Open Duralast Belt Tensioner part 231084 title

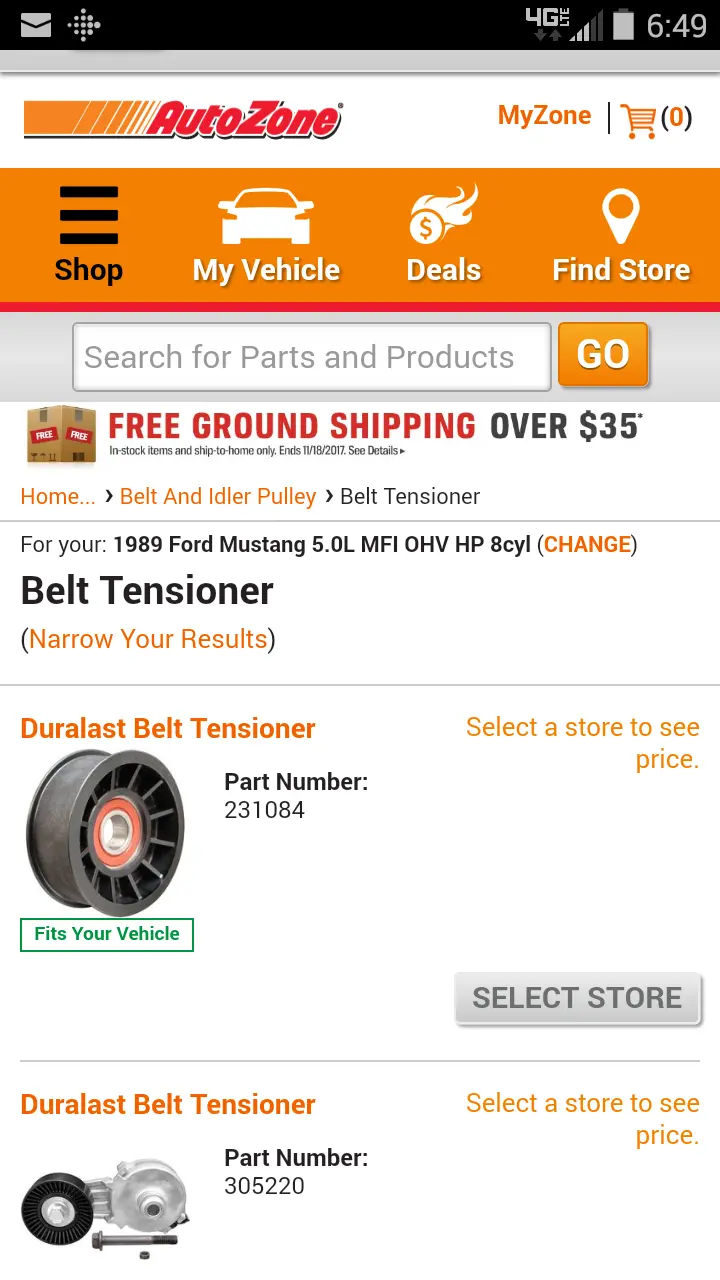(168, 728)
